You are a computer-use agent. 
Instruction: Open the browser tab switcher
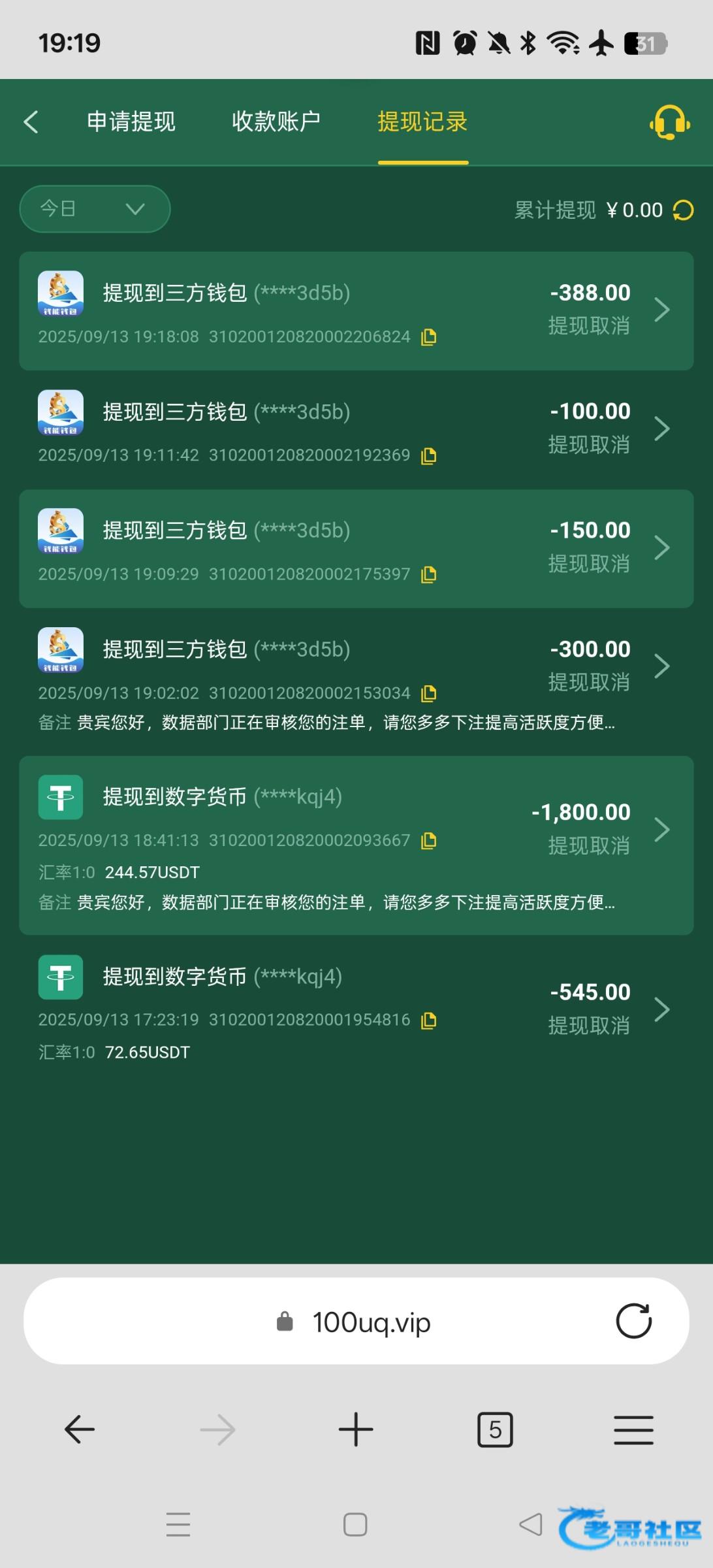(x=495, y=1429)
